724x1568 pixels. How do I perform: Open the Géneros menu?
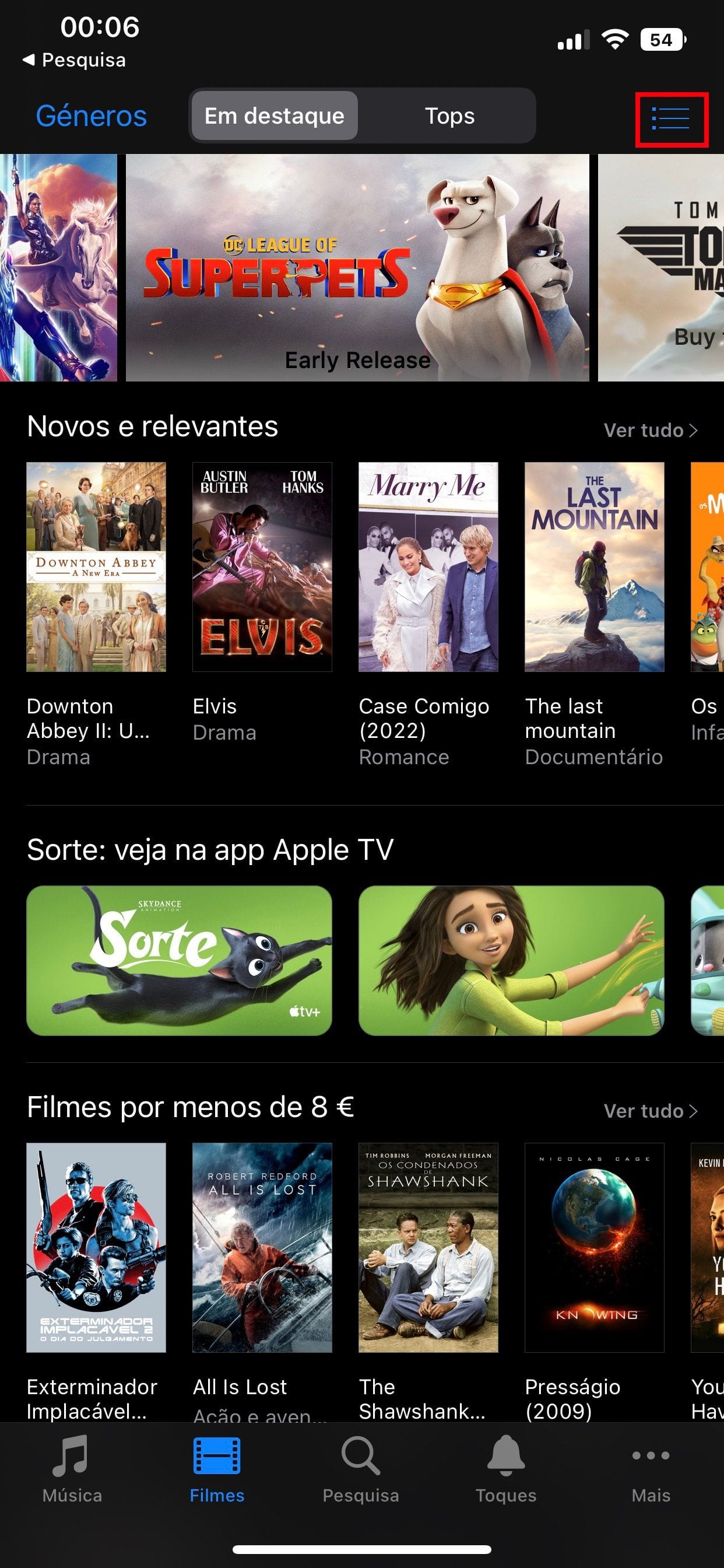(x=92, y=116)
